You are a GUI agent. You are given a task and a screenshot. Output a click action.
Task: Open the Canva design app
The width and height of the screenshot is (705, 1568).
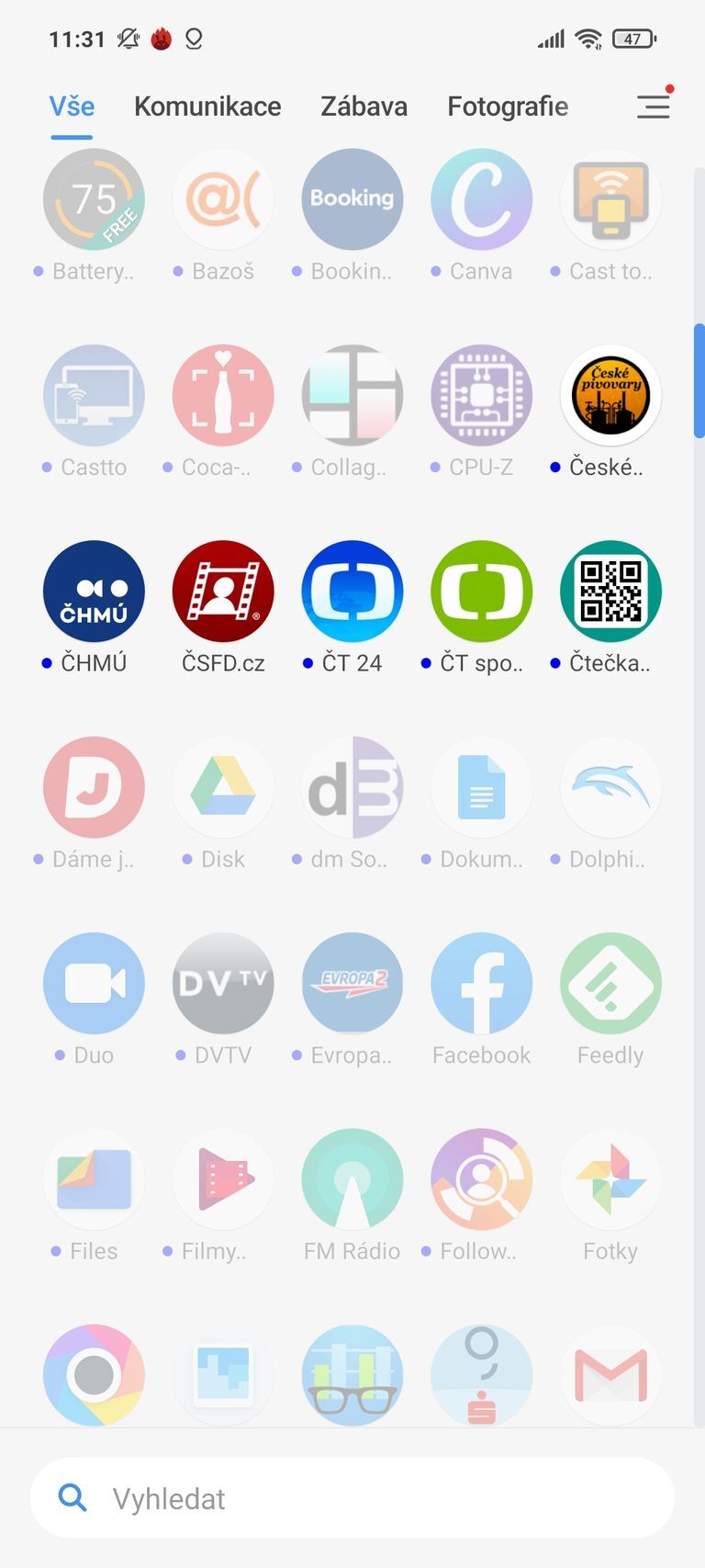(x=481, y=198)
